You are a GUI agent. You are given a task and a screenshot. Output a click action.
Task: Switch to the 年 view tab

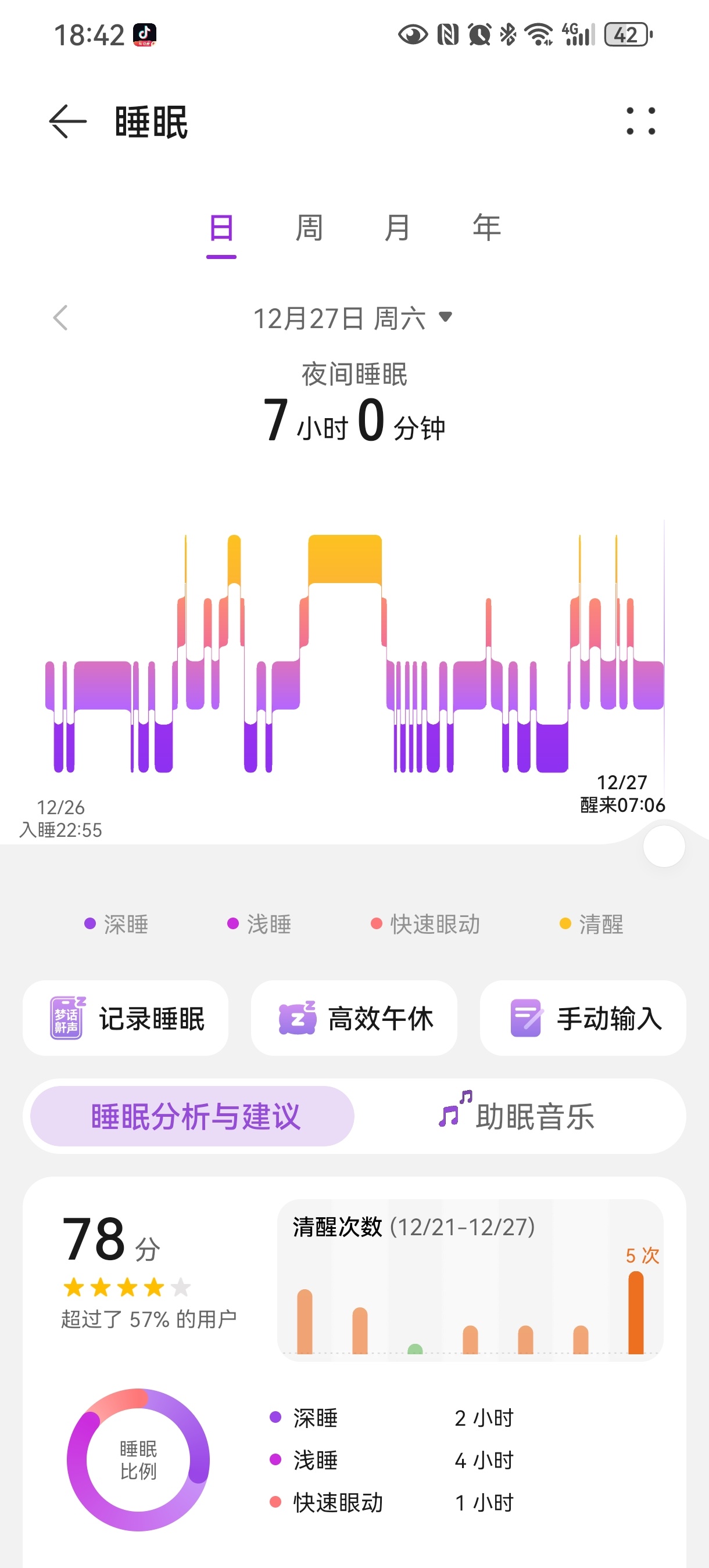[x=486, y=229]
